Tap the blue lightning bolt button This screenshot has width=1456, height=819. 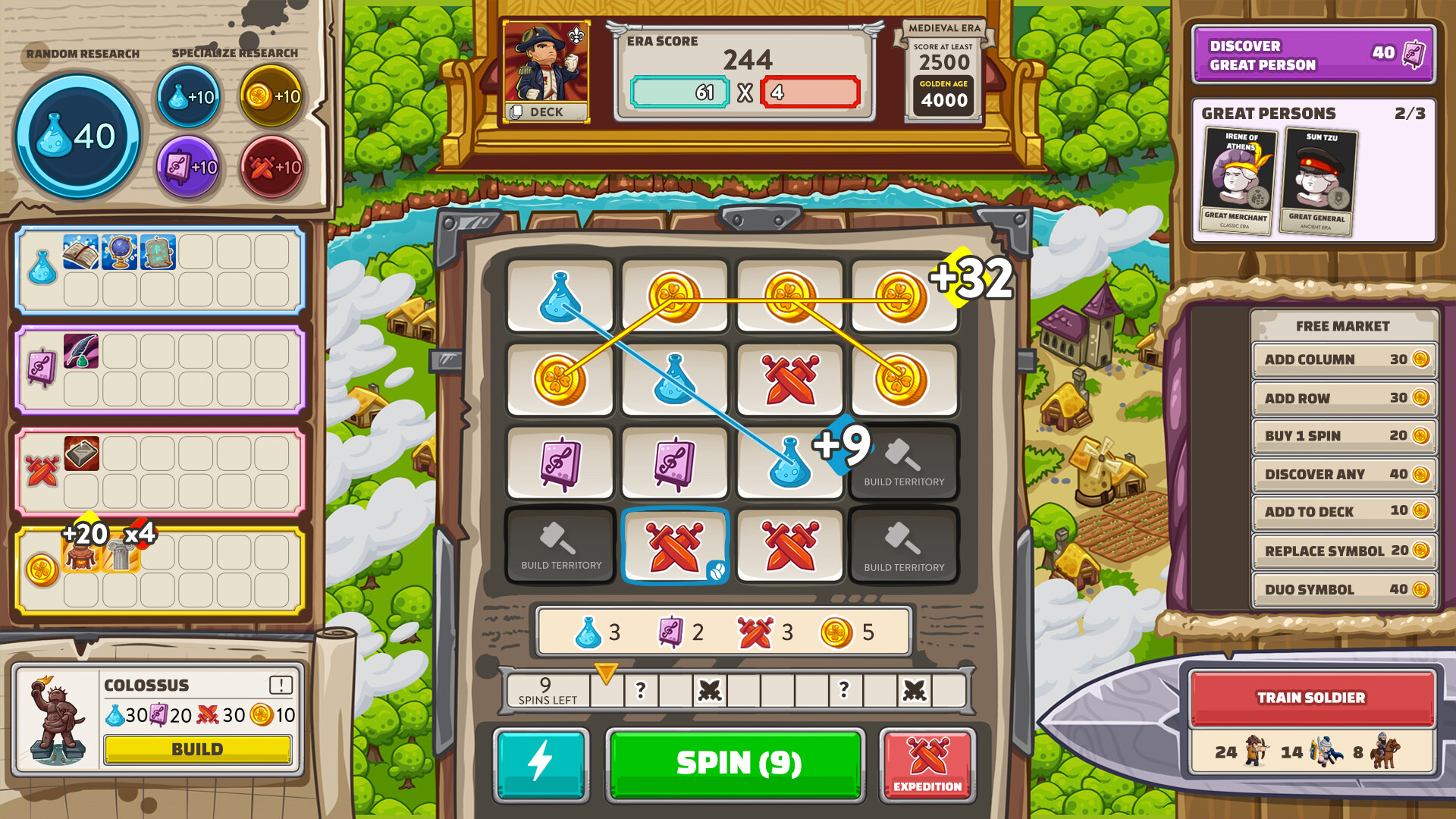coord(541,764)
